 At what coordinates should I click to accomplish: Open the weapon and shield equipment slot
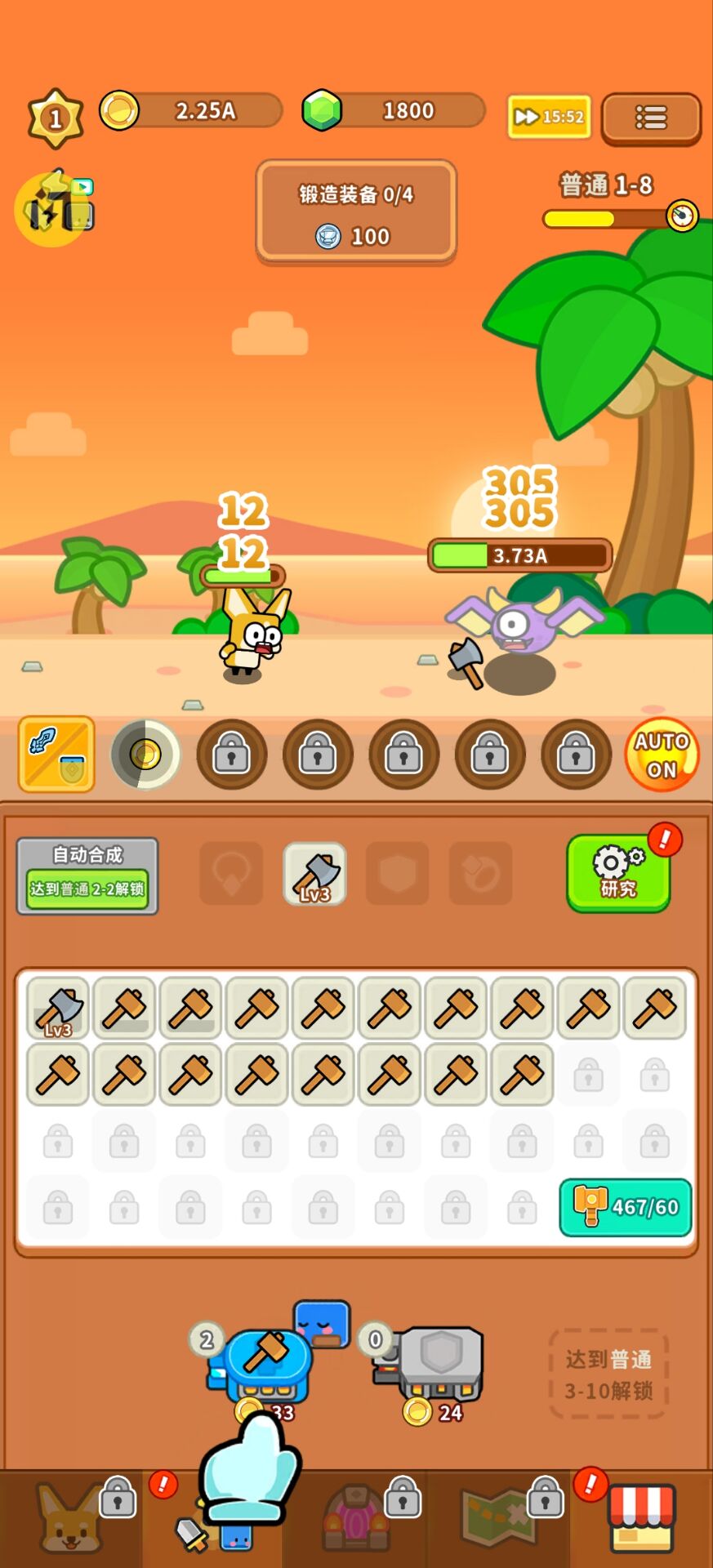tap(56, 755)
